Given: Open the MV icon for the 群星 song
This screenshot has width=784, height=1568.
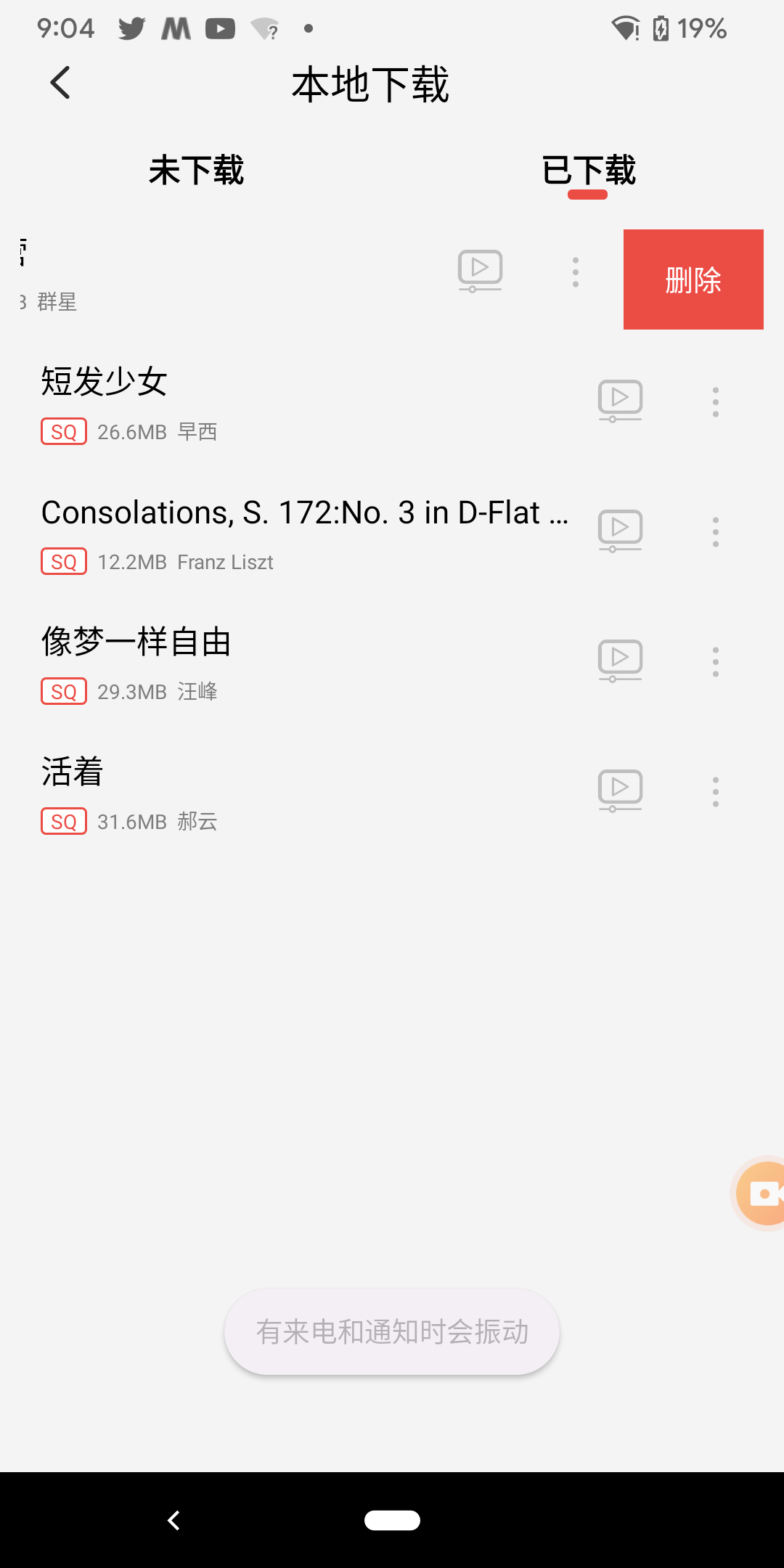Looking at the screenshot, I should pyautogui.click(x=480, y=271).
